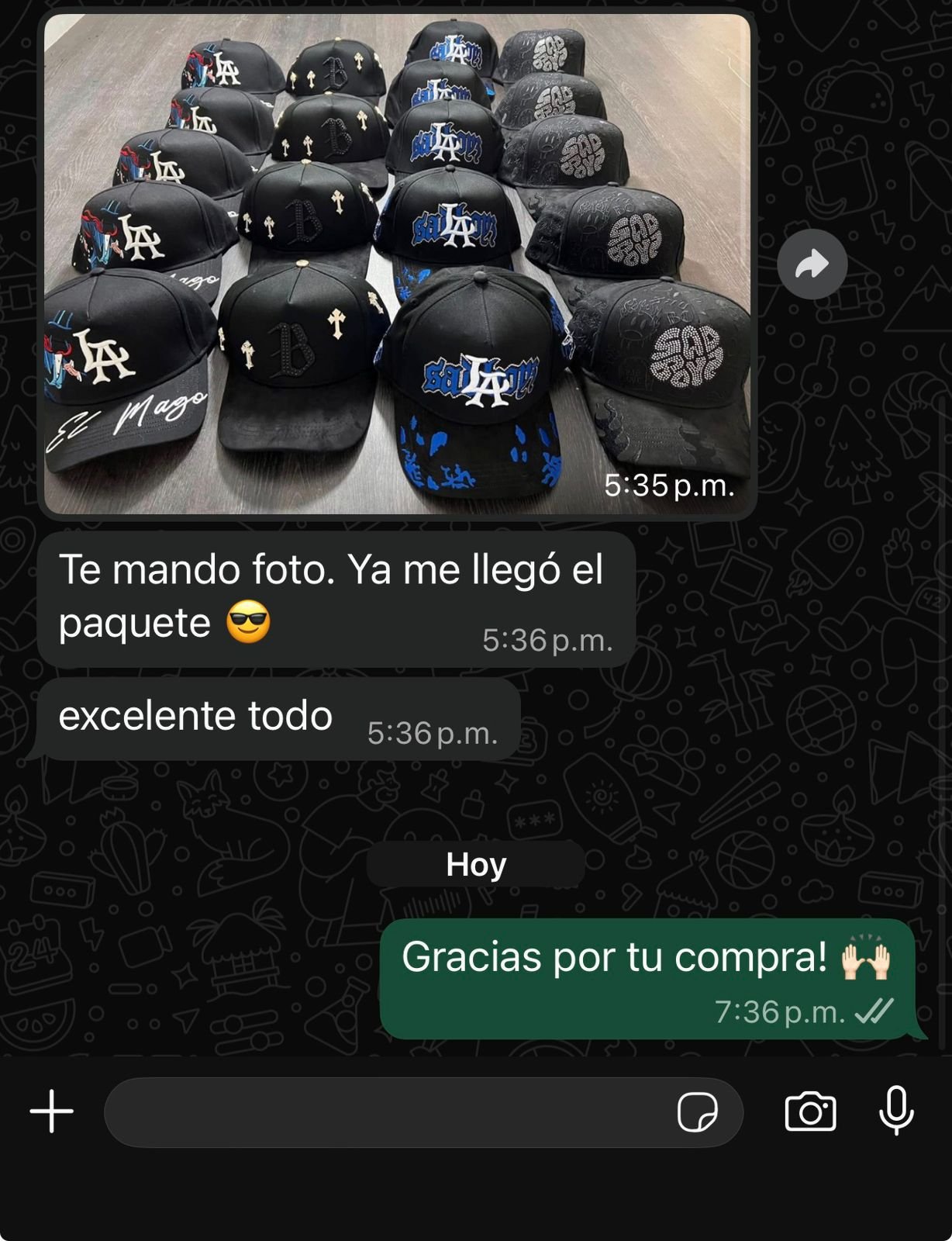Focus the message text field
This screenshot has height=1241, width=952.
(388, 1112)
